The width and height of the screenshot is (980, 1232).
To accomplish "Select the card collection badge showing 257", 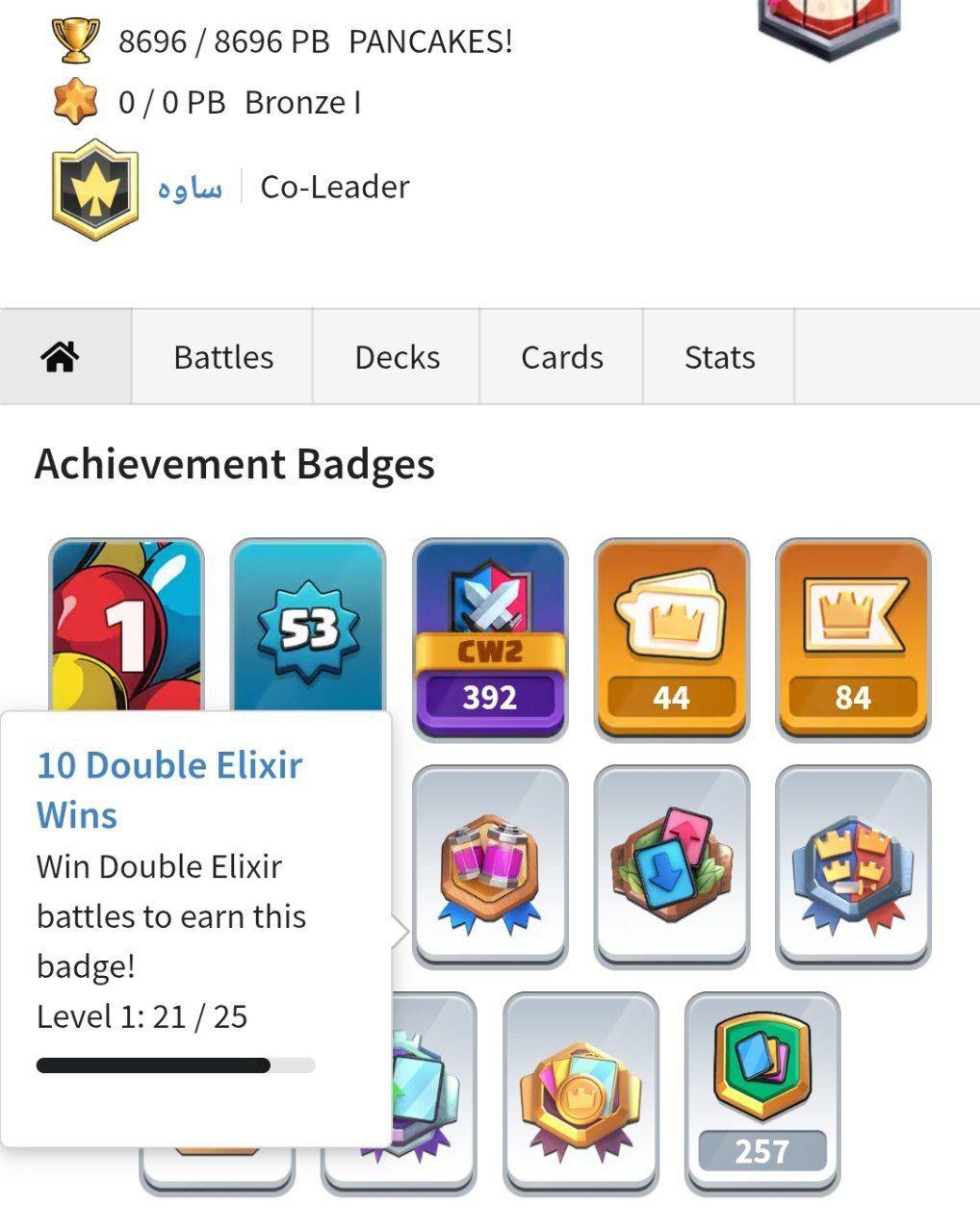I will pyautogui.click(x=761, y=1092).
